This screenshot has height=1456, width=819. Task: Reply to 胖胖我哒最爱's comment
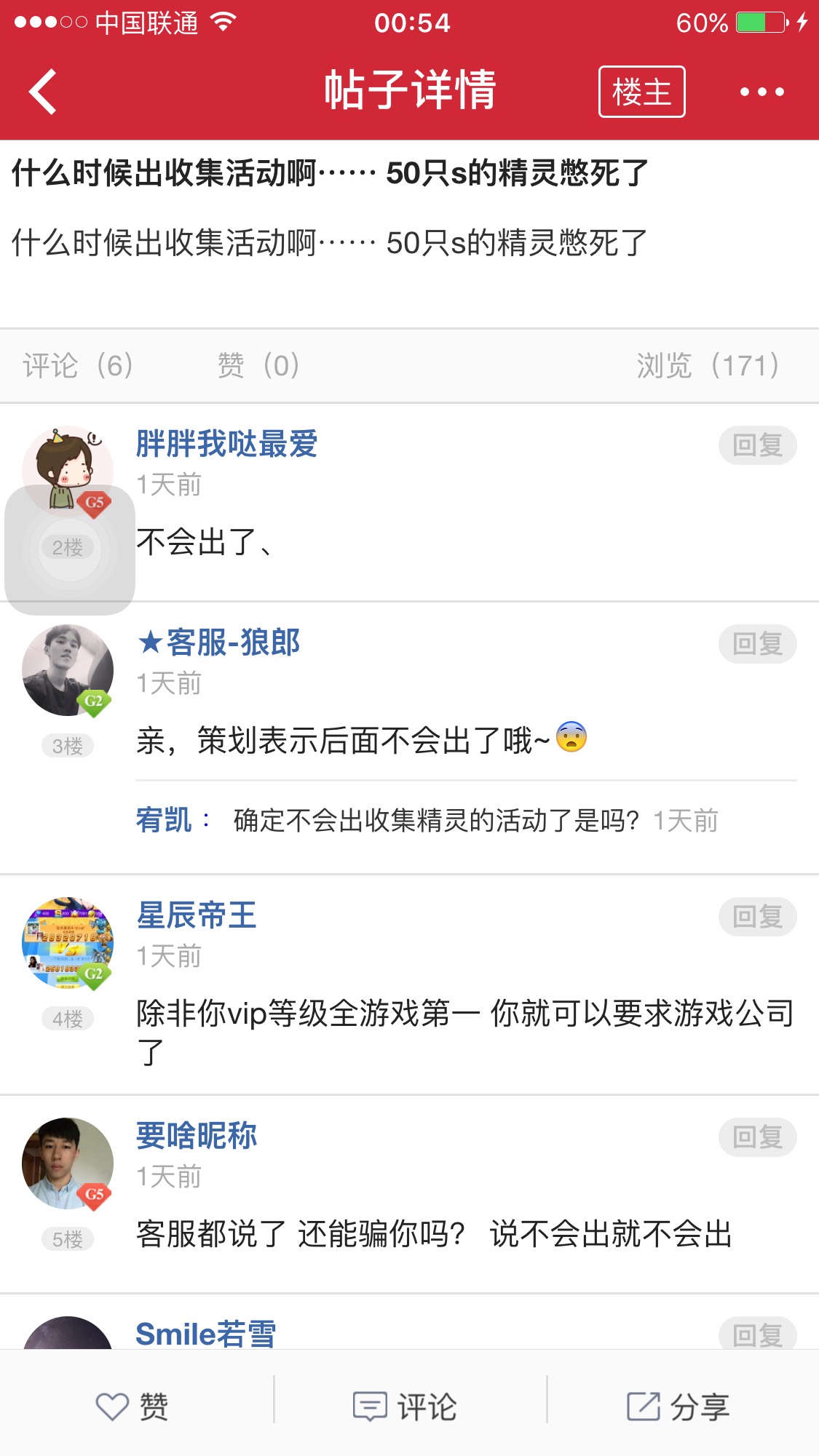[757, 445]
